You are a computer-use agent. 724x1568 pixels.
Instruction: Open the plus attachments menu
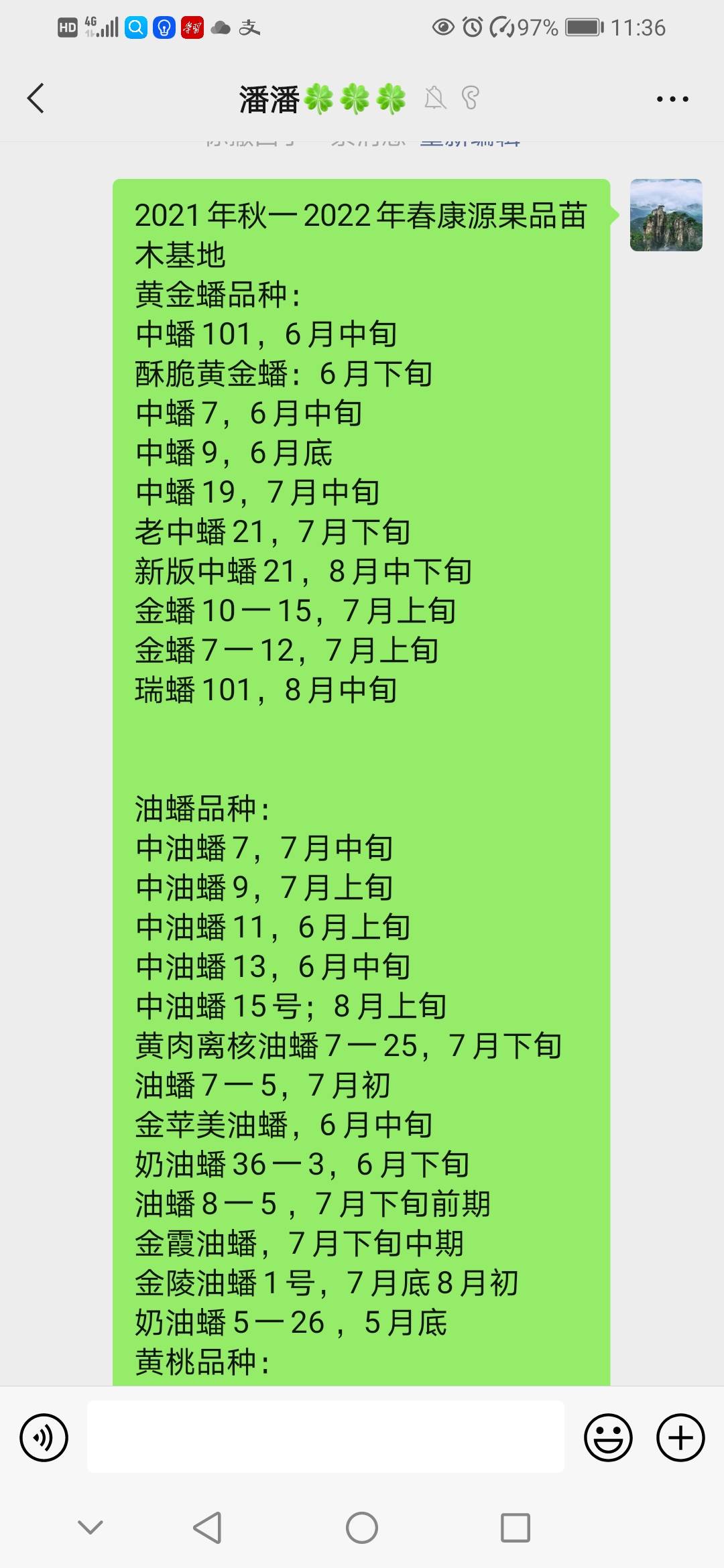pos(680,1437)
